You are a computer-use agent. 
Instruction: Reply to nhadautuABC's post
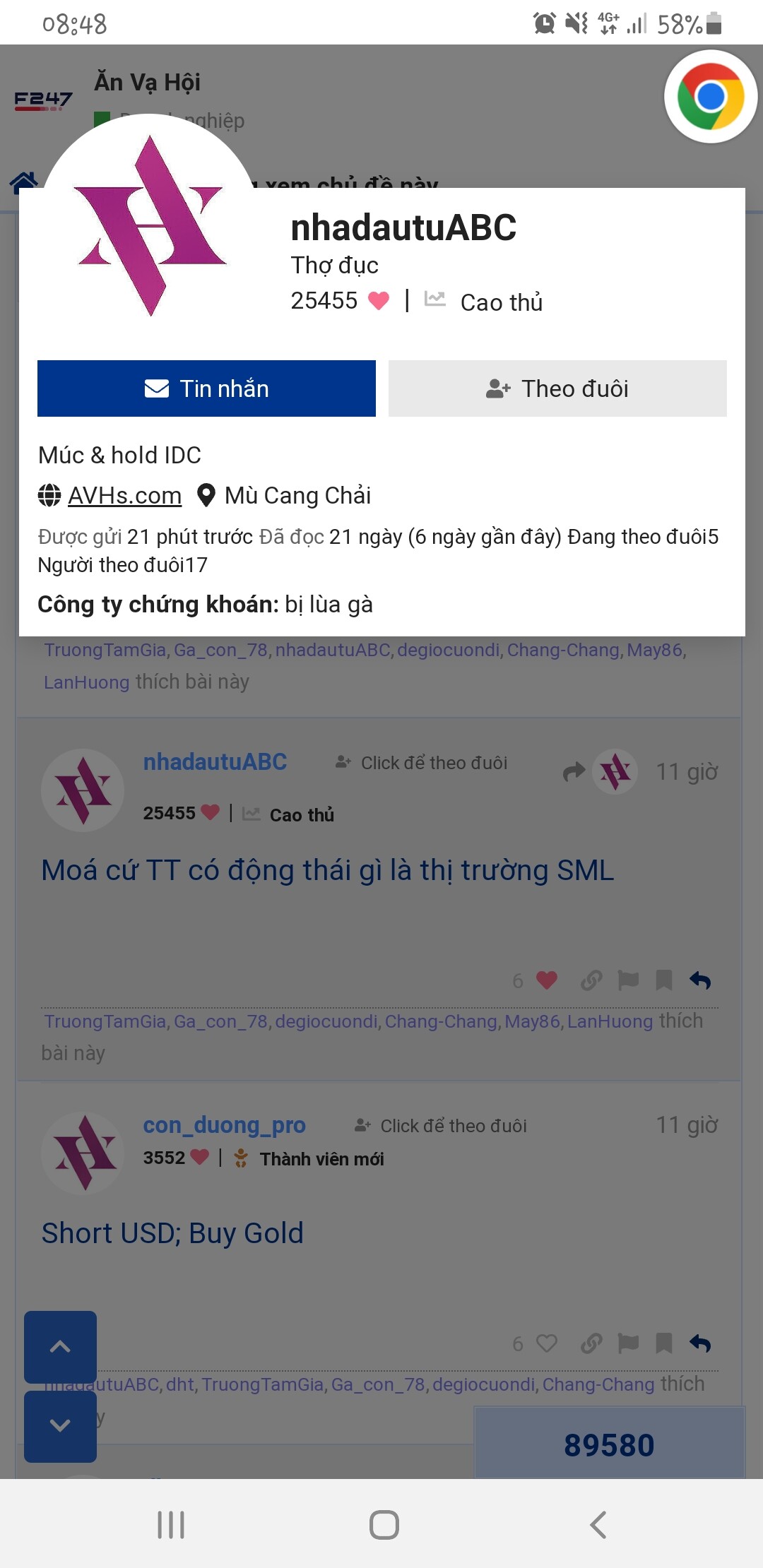point(700,980)
